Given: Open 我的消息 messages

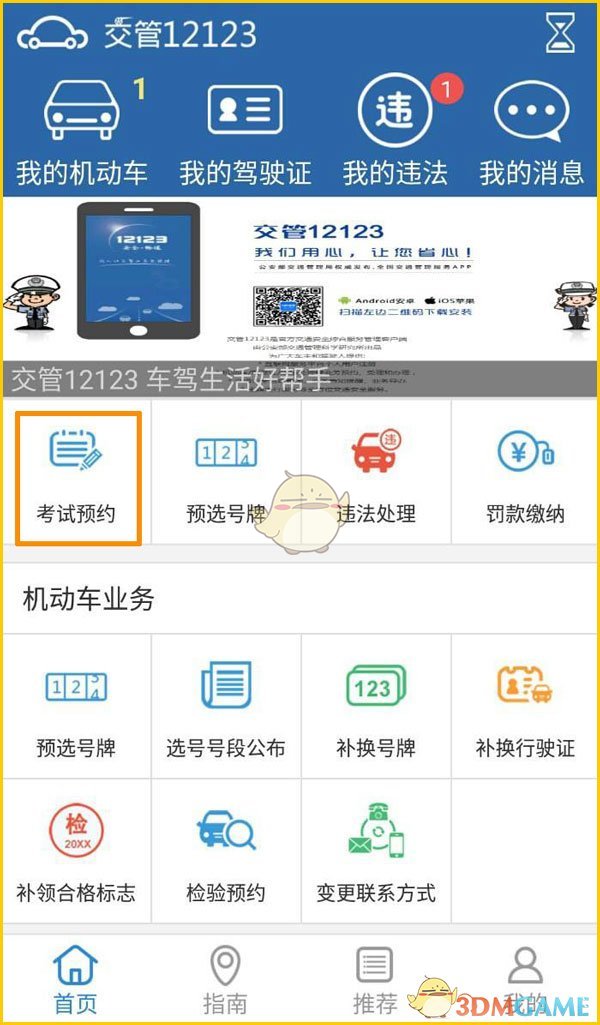Looking at the screenshot, I should [x=530, y=134].
